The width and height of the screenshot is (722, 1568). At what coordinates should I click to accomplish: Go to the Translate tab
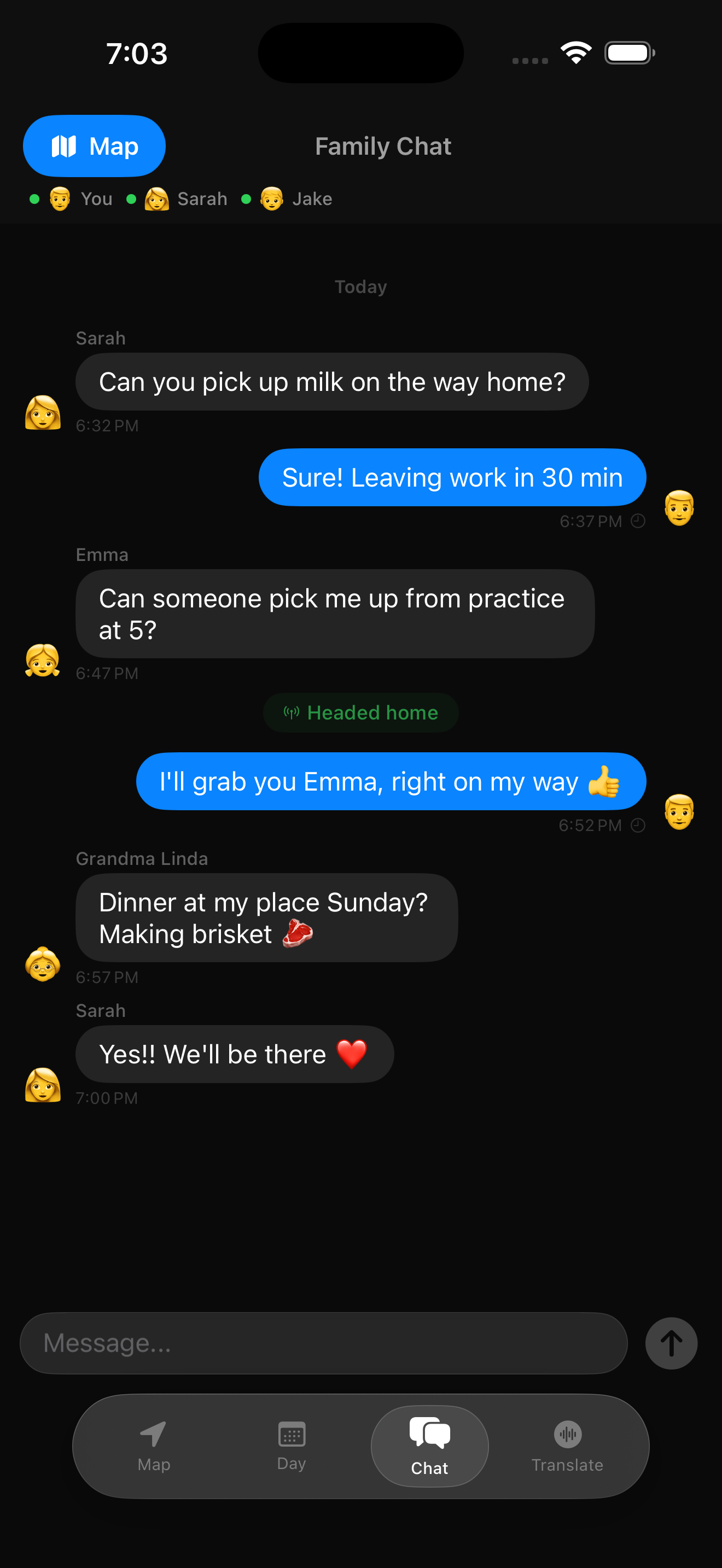pyautogui.click(x=567, y=1446)
